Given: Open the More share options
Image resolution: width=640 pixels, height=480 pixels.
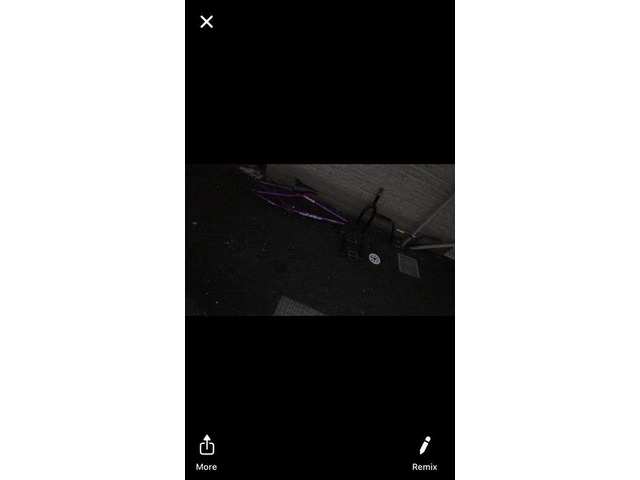Looking at the screenshot, I should (206, 451).
